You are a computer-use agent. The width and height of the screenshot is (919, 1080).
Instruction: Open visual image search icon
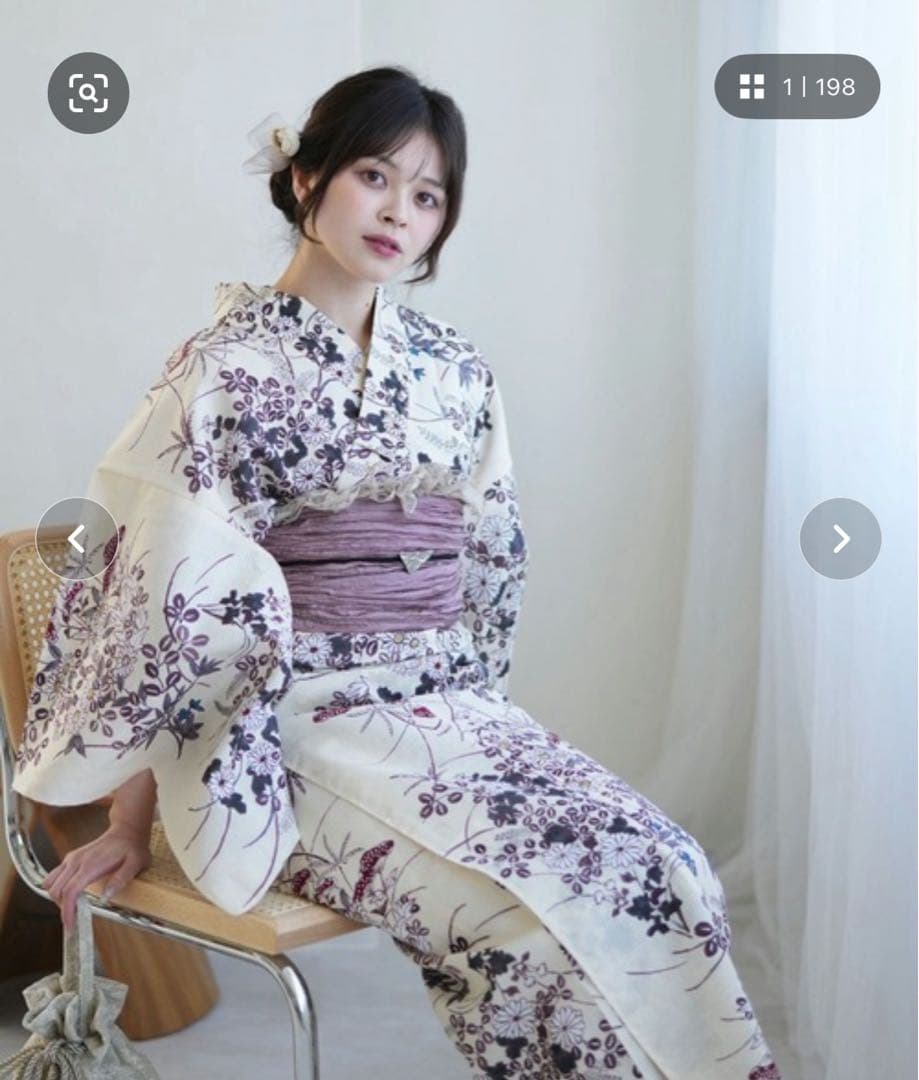[x=88, y=93]
